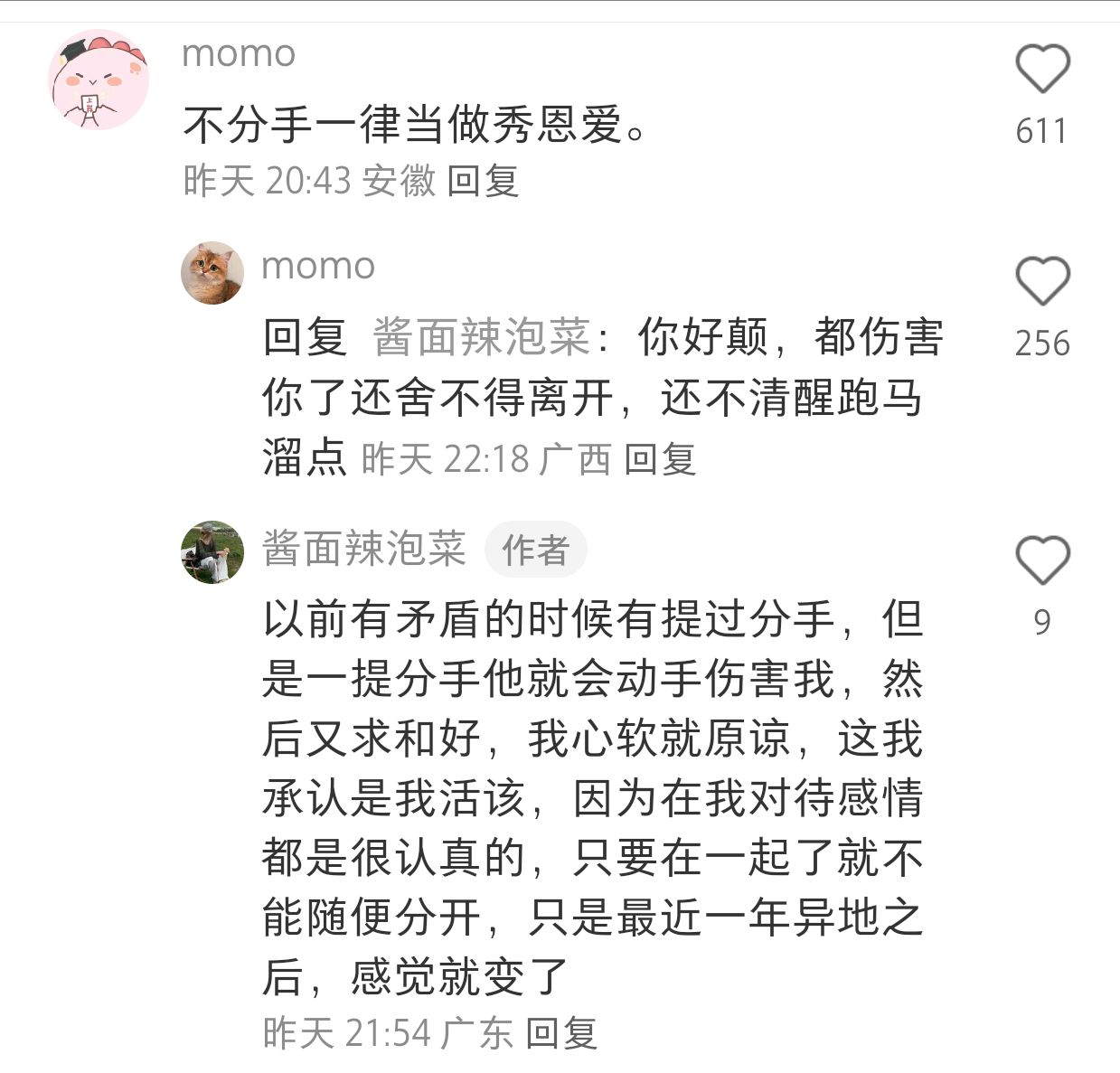Reply to momo's comment from 广西
Image resolution: width=1120 pixels, height=1073 pixels.
[660, 459]
